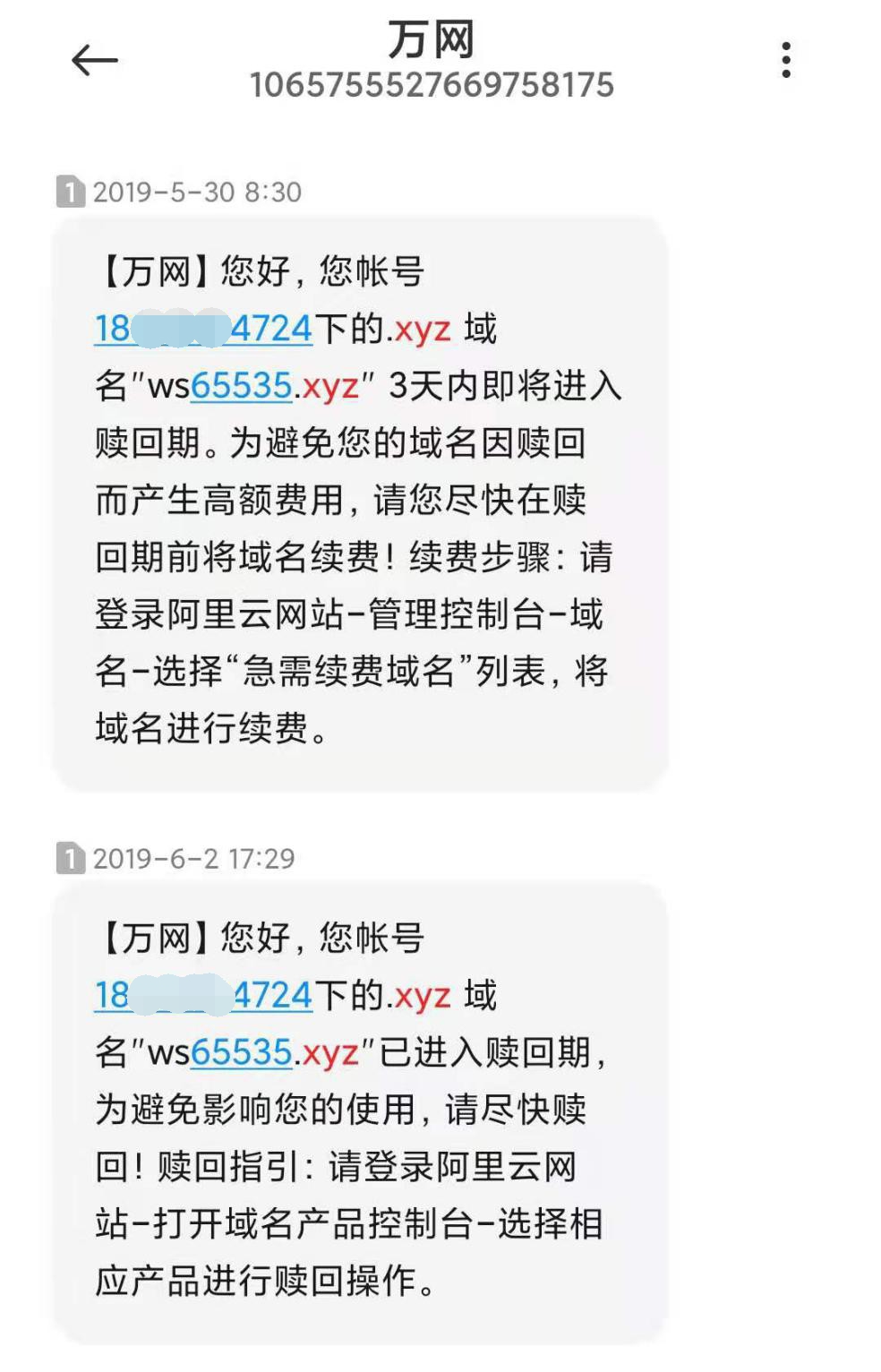This screenshot has height=1372, width=881.
Task: Click the SIM 1 badge beside the second timestamp
Action: [x=71, y=857]
